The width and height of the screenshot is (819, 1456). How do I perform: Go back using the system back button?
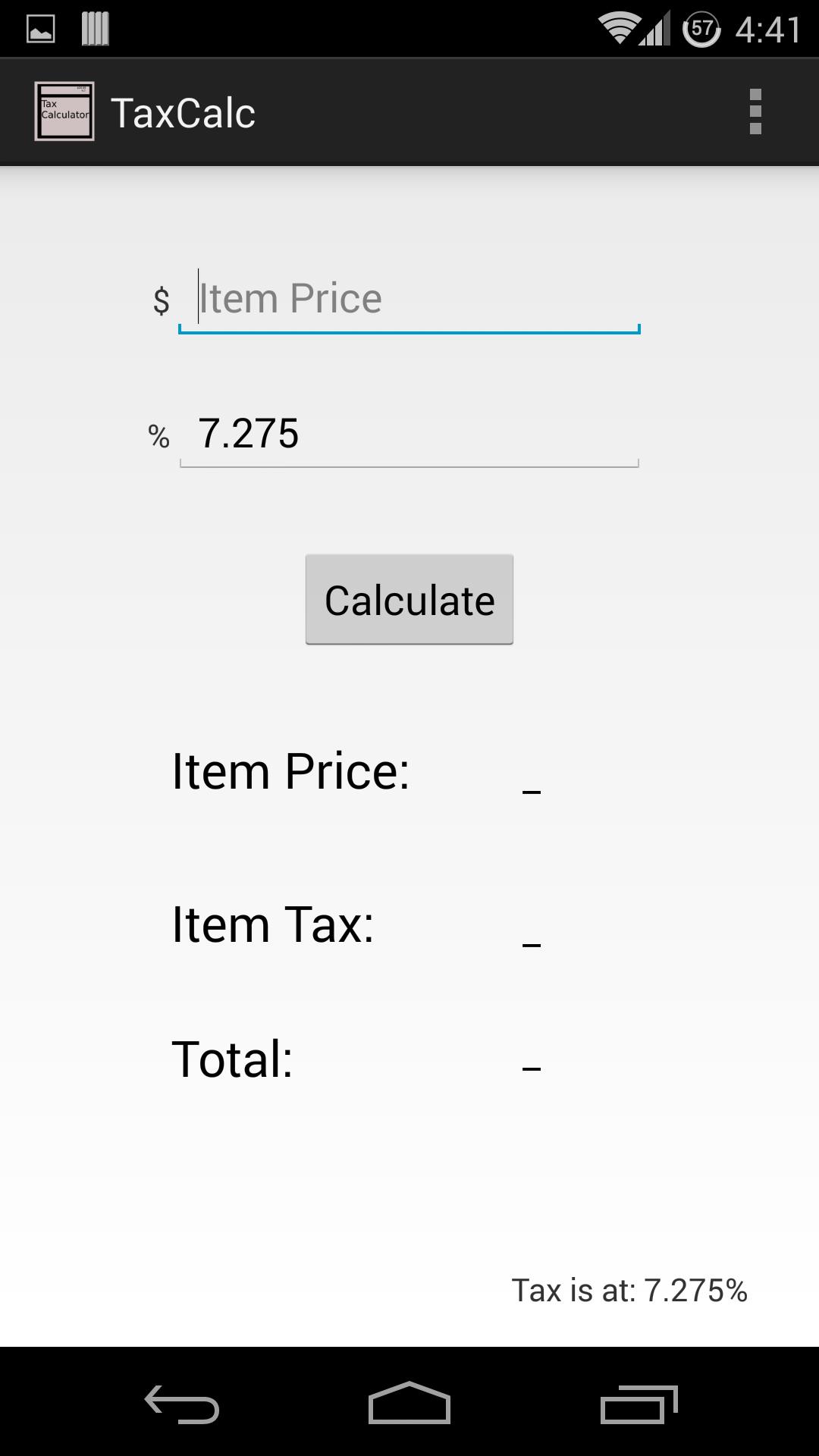(182, 1403)
